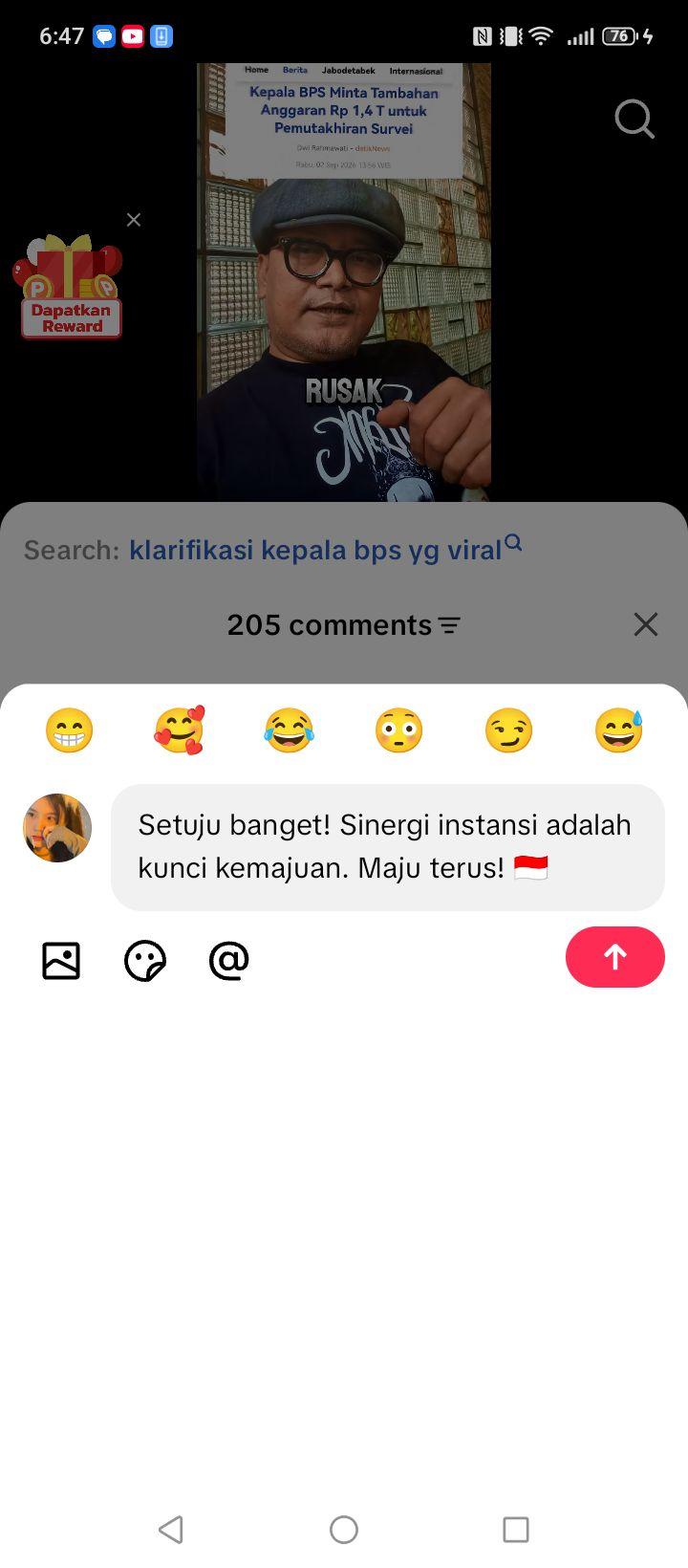Send the comment with the red arrow button
The height and width of the screenshot is (1568, 688).
(614, 957)
